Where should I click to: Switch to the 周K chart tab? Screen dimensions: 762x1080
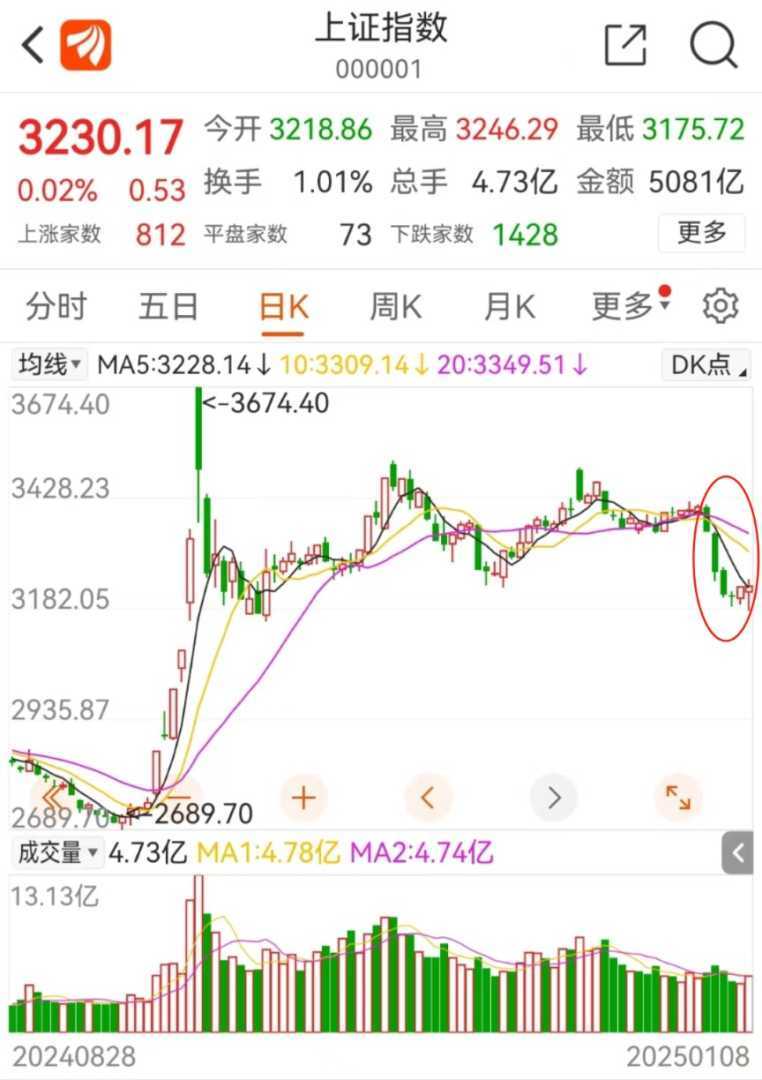[396, 306]
